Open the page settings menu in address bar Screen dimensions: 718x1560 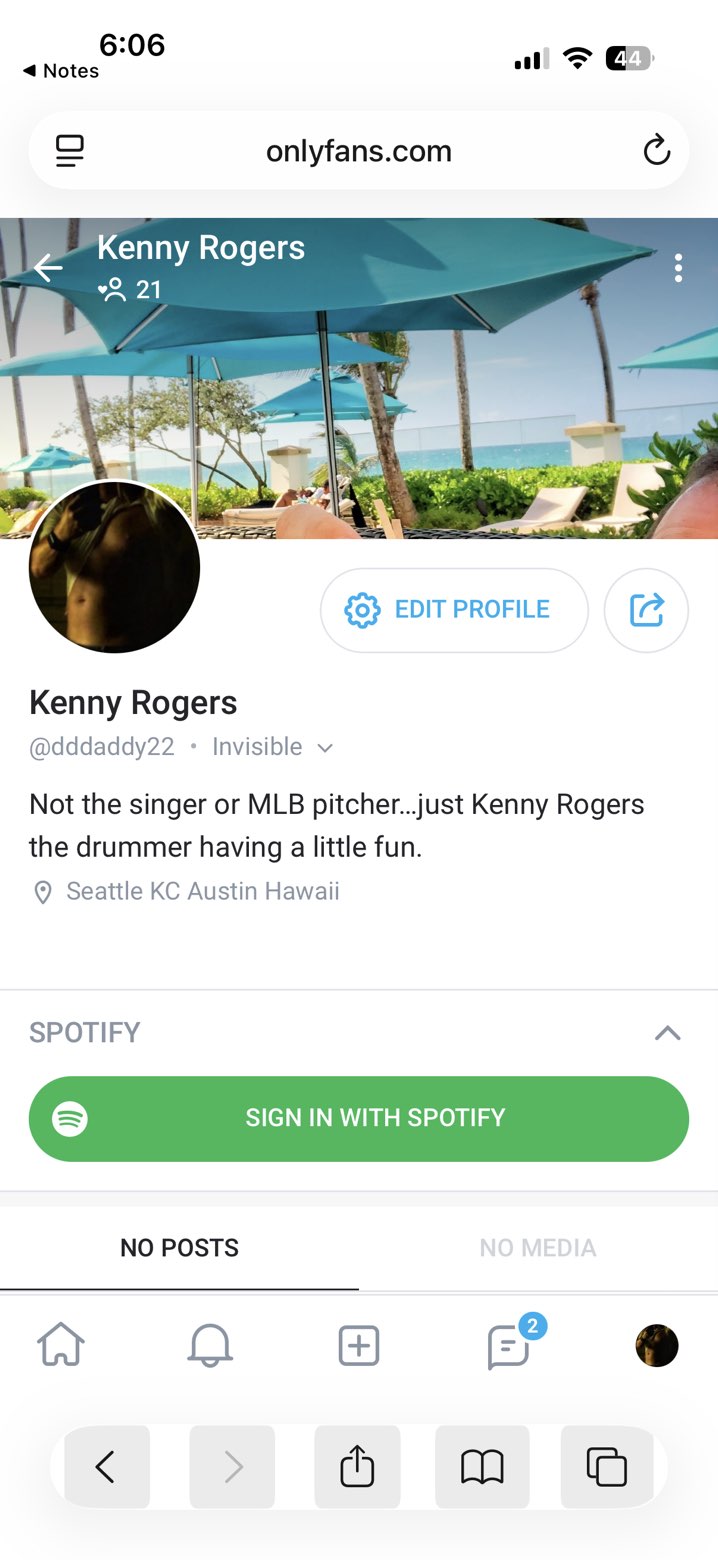(70, 151)
